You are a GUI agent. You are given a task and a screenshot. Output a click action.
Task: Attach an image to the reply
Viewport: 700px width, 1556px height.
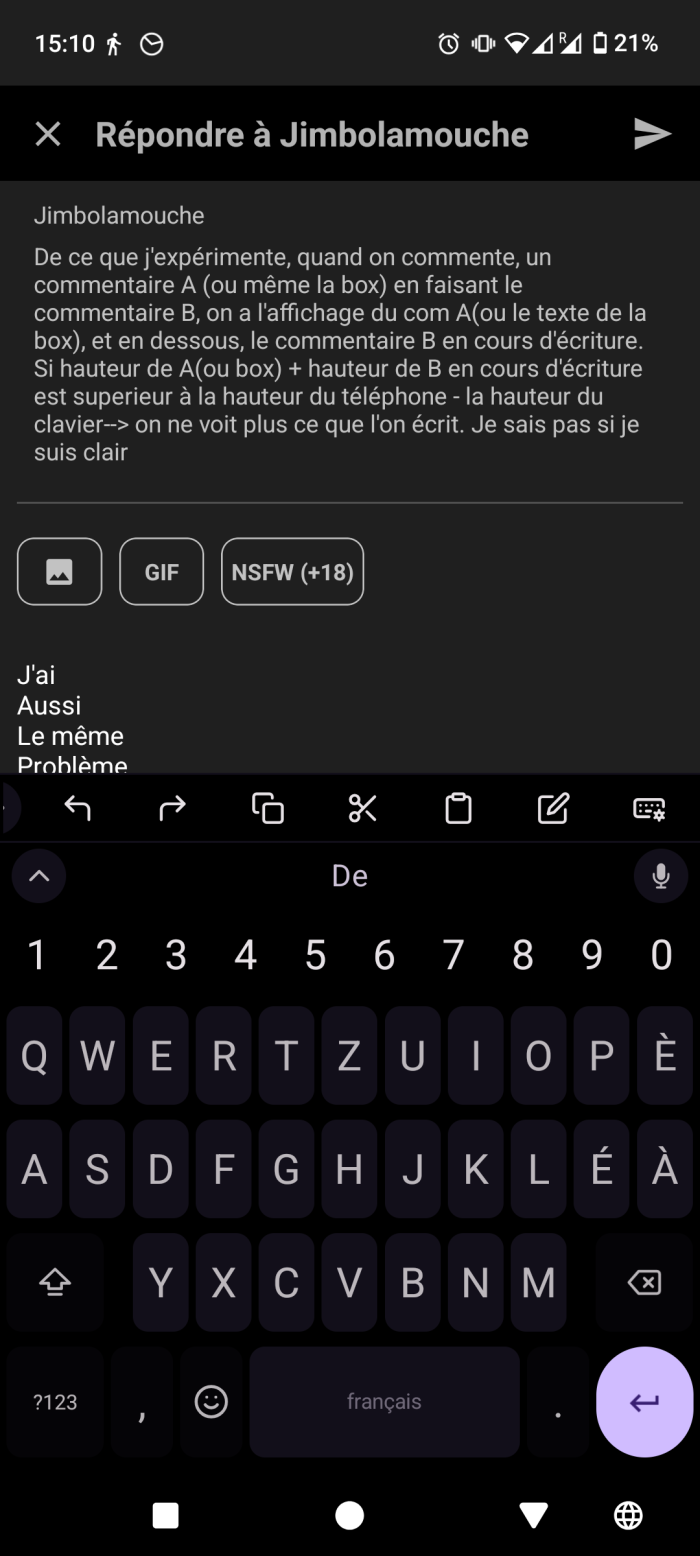[x=59, y=572]
